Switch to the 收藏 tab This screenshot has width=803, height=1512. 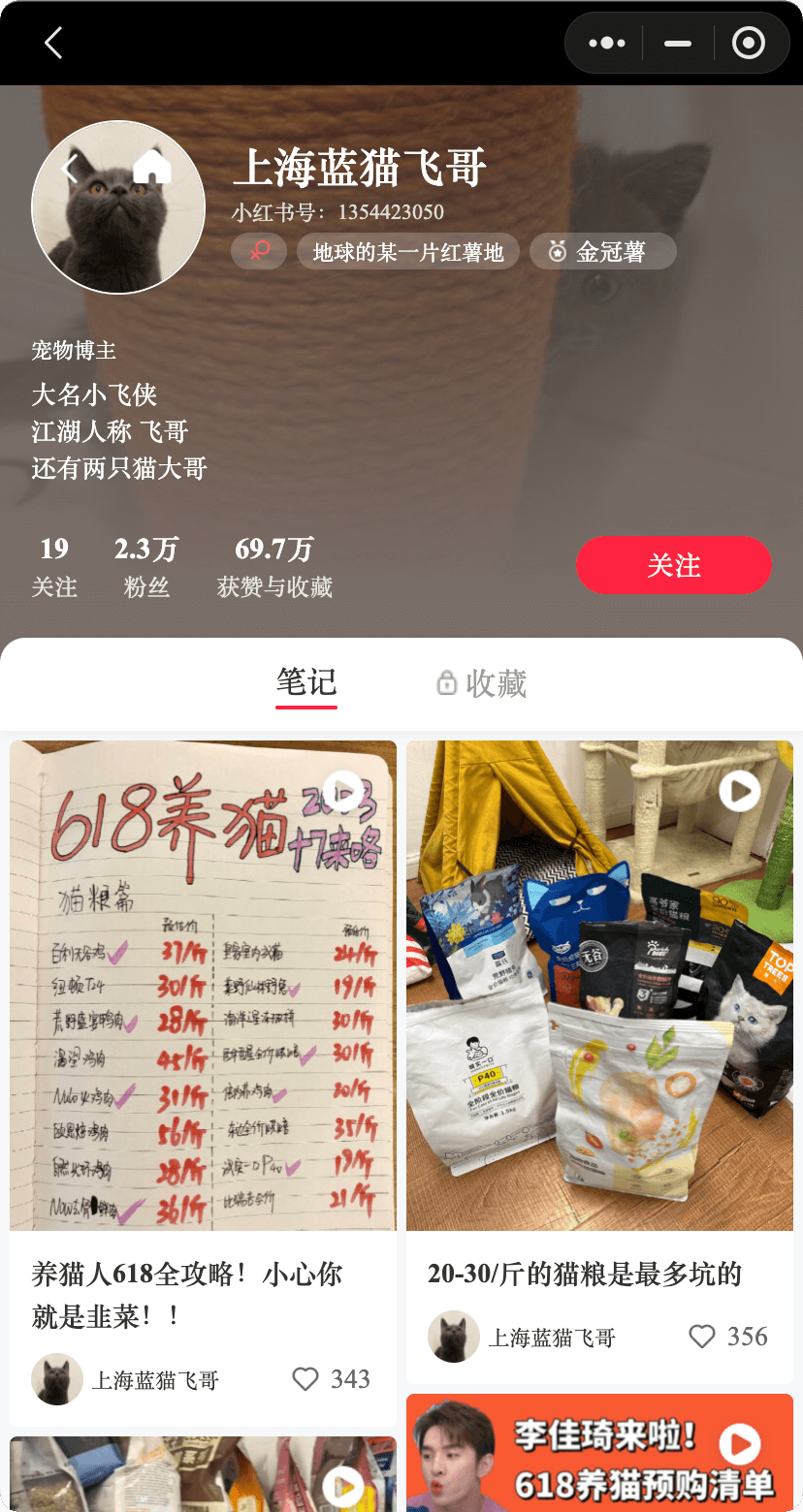[x=482, y=683]
